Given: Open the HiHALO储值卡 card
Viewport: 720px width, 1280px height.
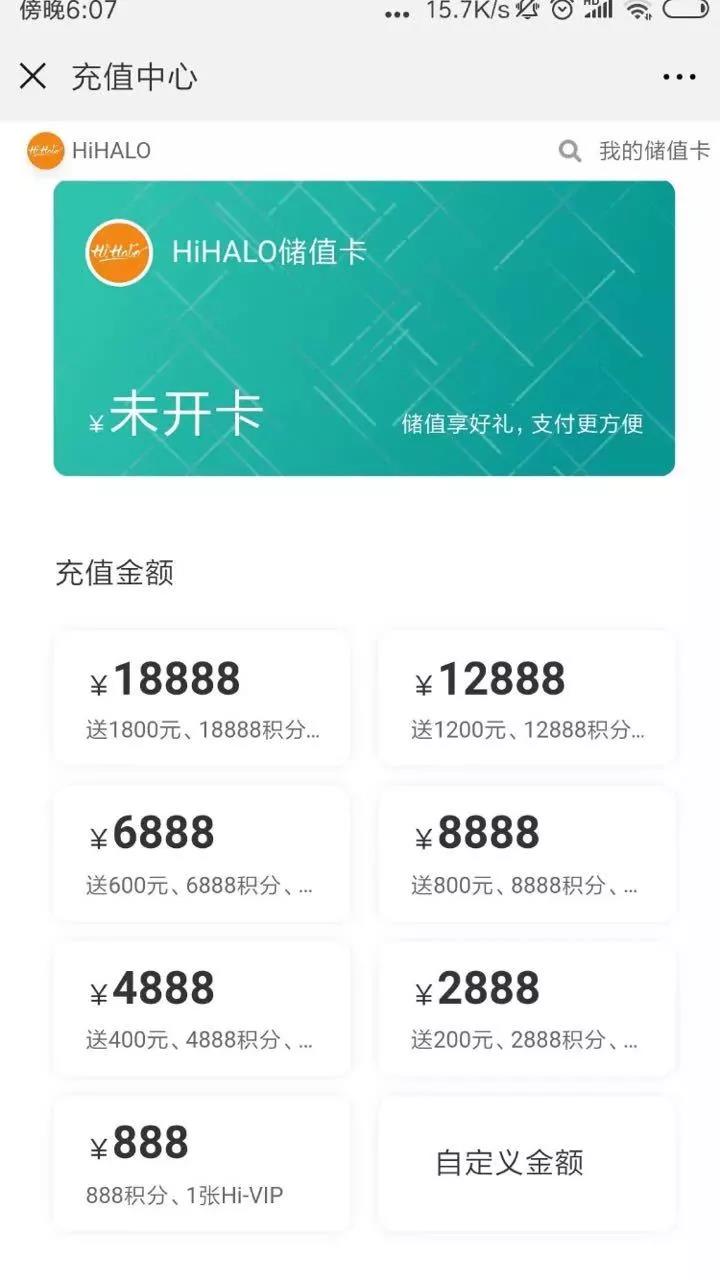Looking at the screenshot, I should [x=364, y=328].
